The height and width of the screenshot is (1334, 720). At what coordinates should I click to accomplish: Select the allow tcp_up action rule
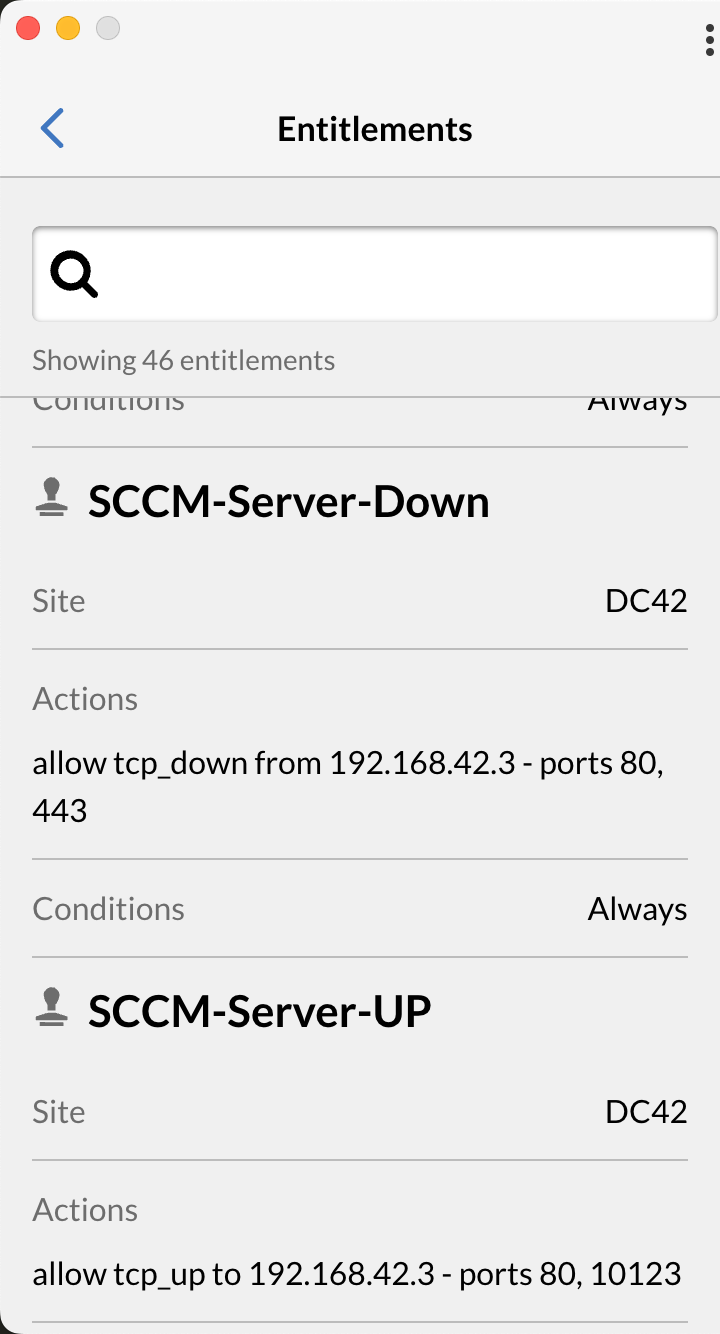[x=356, y=1273]
